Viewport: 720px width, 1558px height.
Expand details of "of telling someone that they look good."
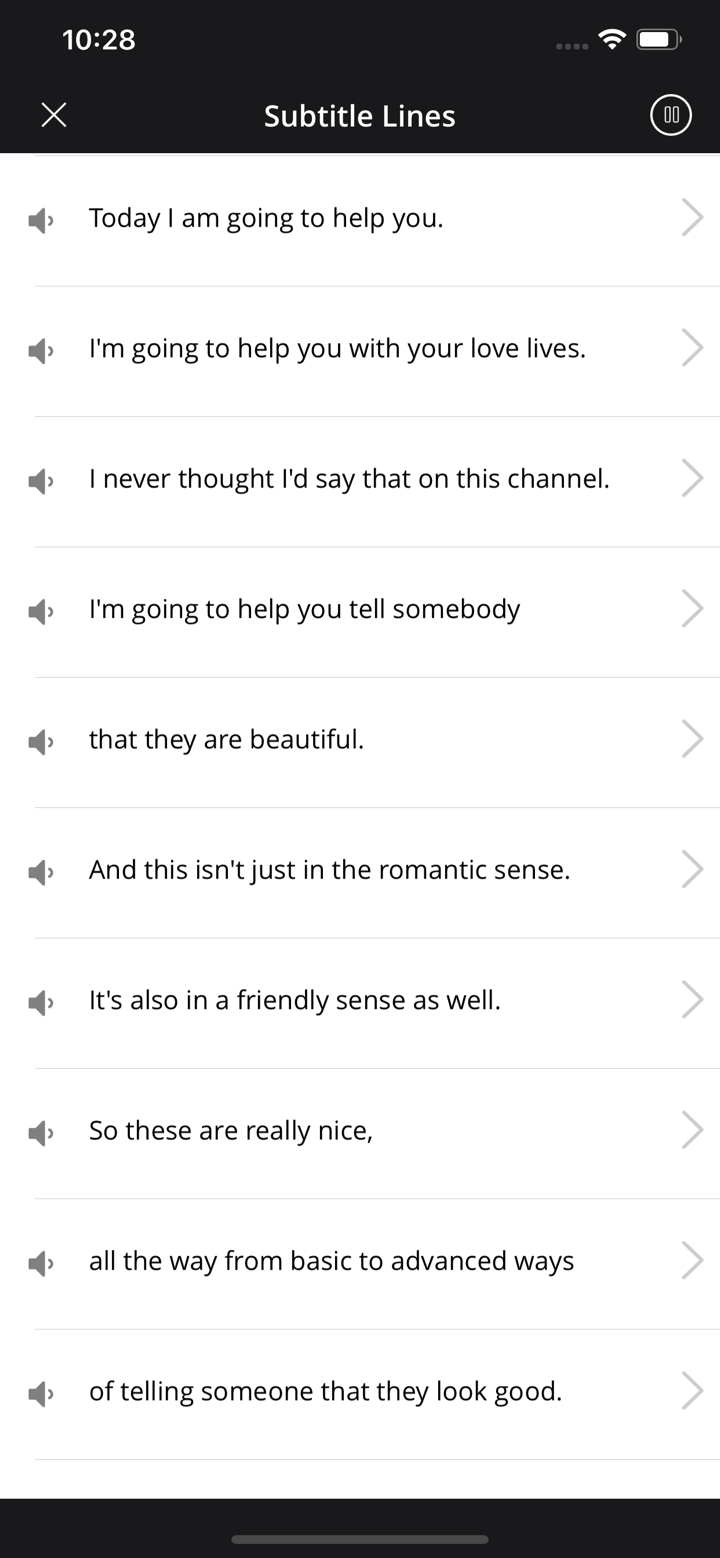click(691, 1390)
